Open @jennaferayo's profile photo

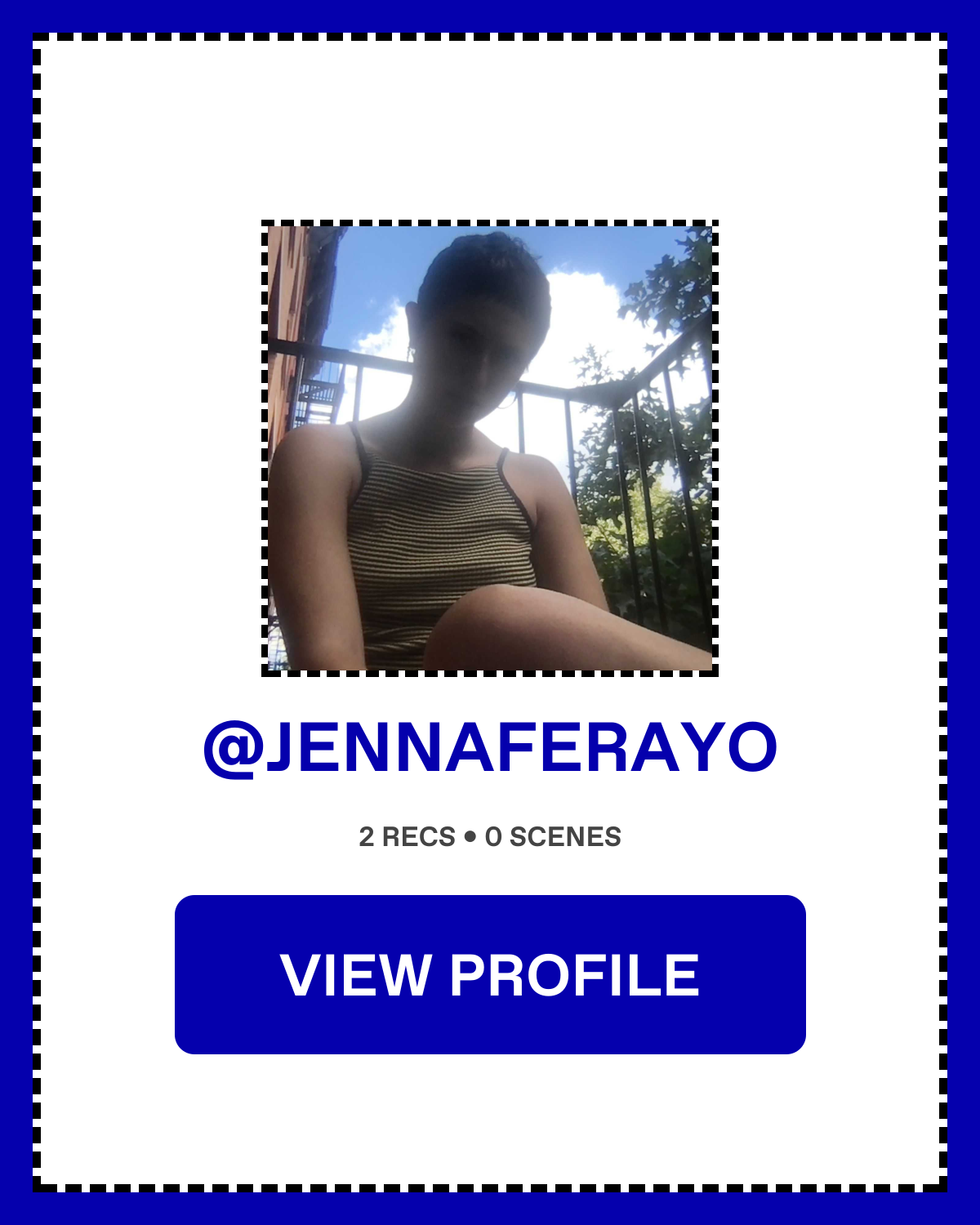pyautogui.click(x=490, y=448)
